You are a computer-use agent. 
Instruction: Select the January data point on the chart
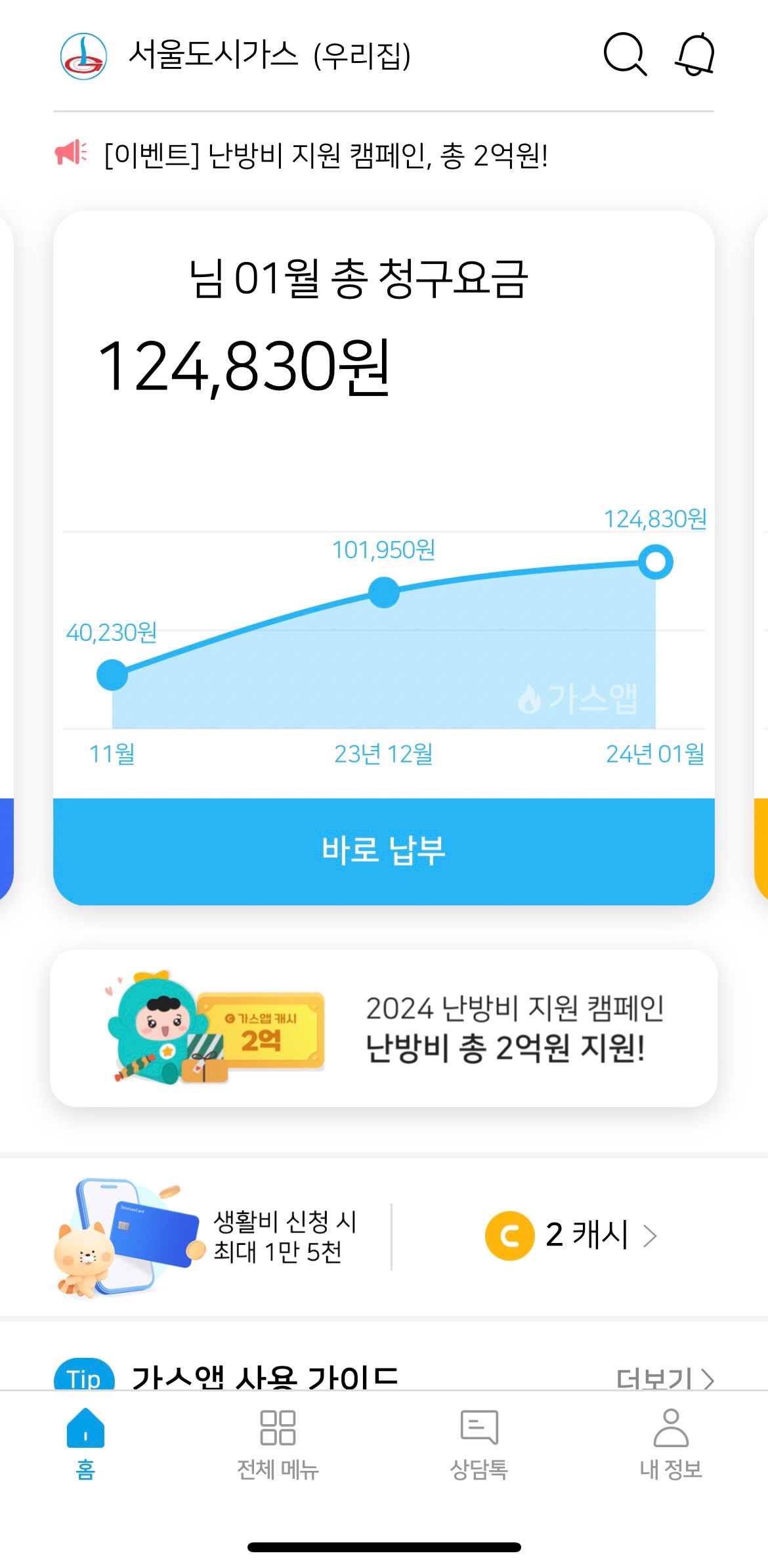(x=658, y=561)
